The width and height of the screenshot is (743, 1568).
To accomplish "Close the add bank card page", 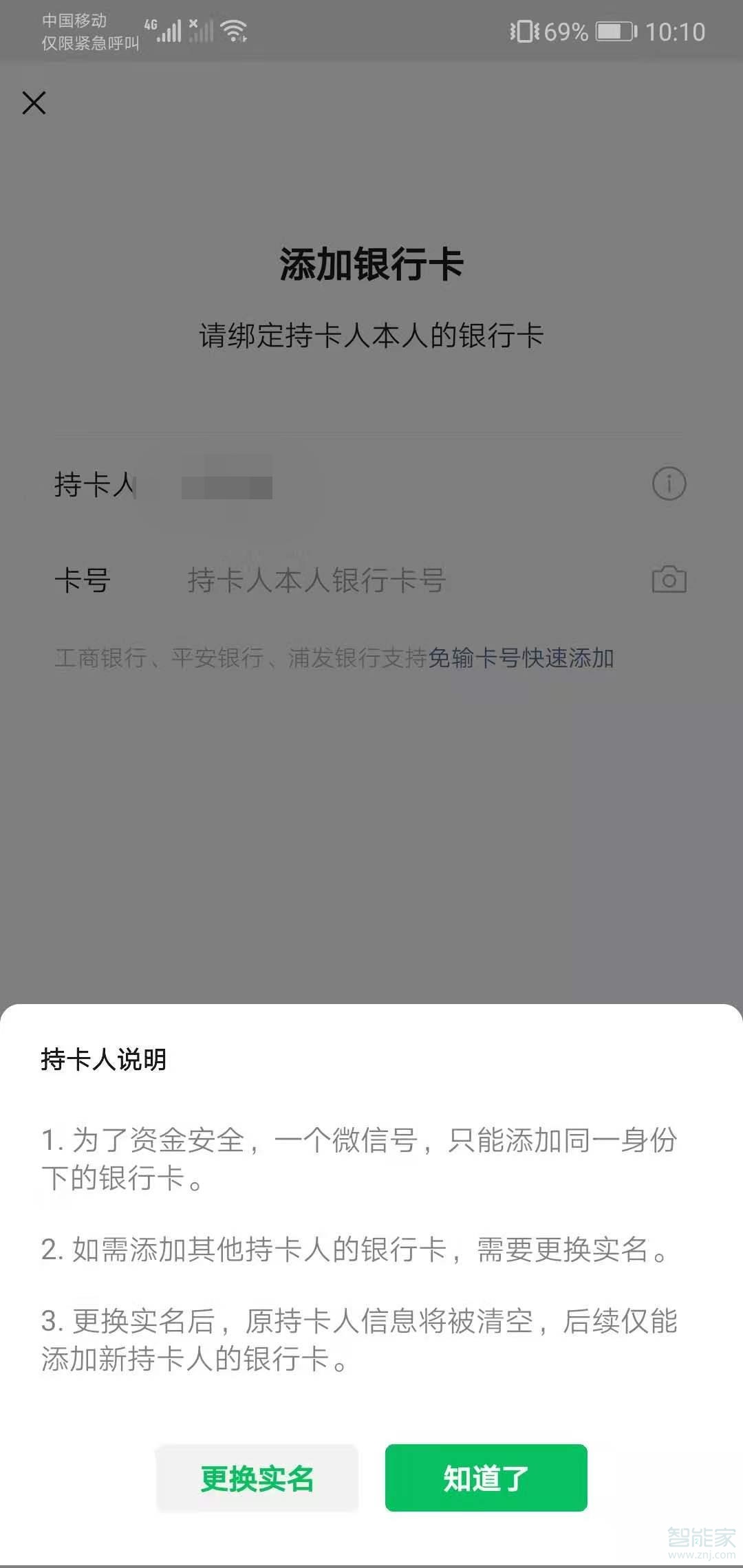I will [x=34, y=103].
